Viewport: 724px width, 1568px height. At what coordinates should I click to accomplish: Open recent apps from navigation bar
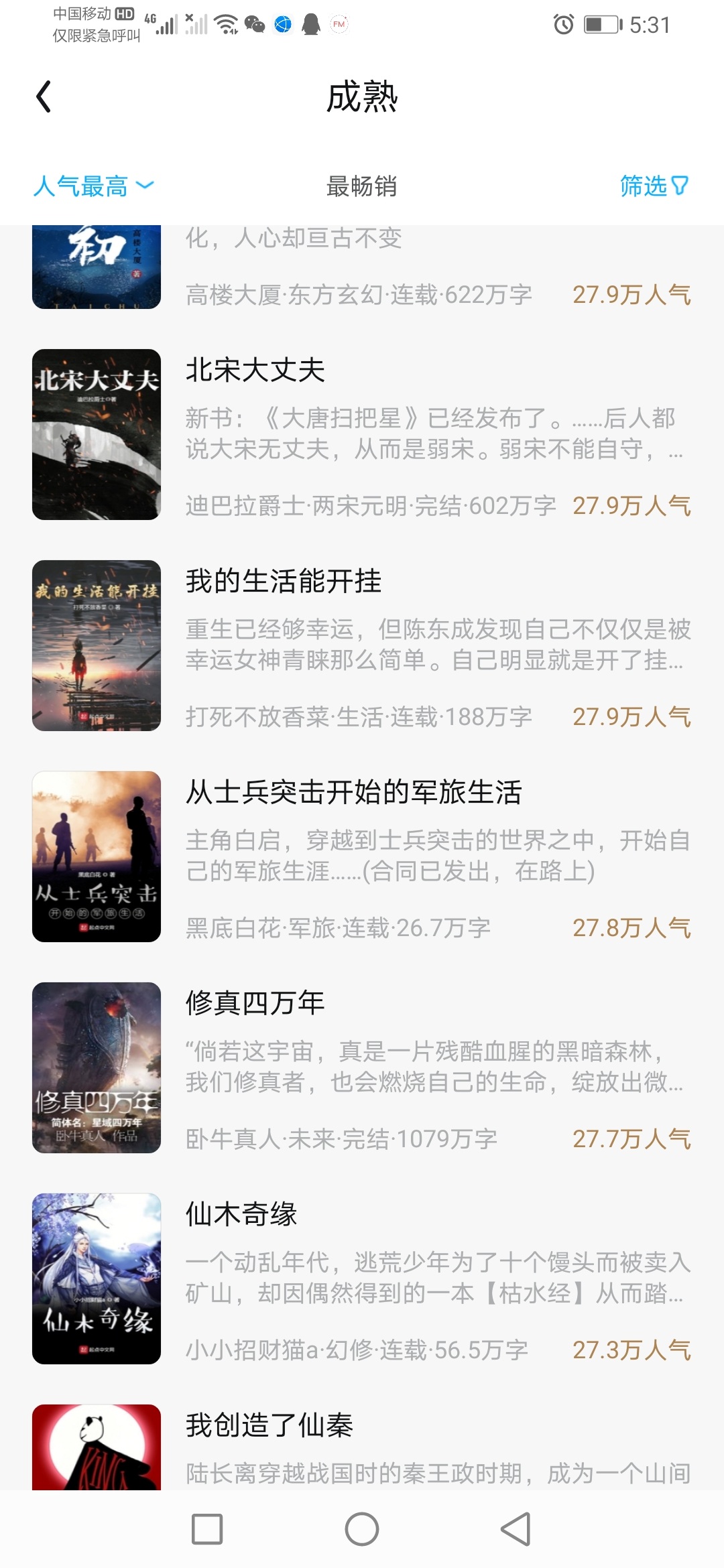point(207,1529)
